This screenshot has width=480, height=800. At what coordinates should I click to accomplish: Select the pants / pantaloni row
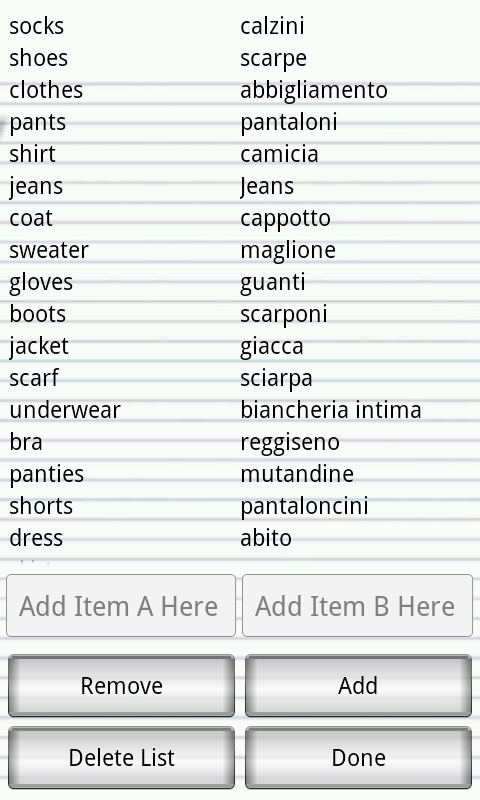[x=240, y=122]
